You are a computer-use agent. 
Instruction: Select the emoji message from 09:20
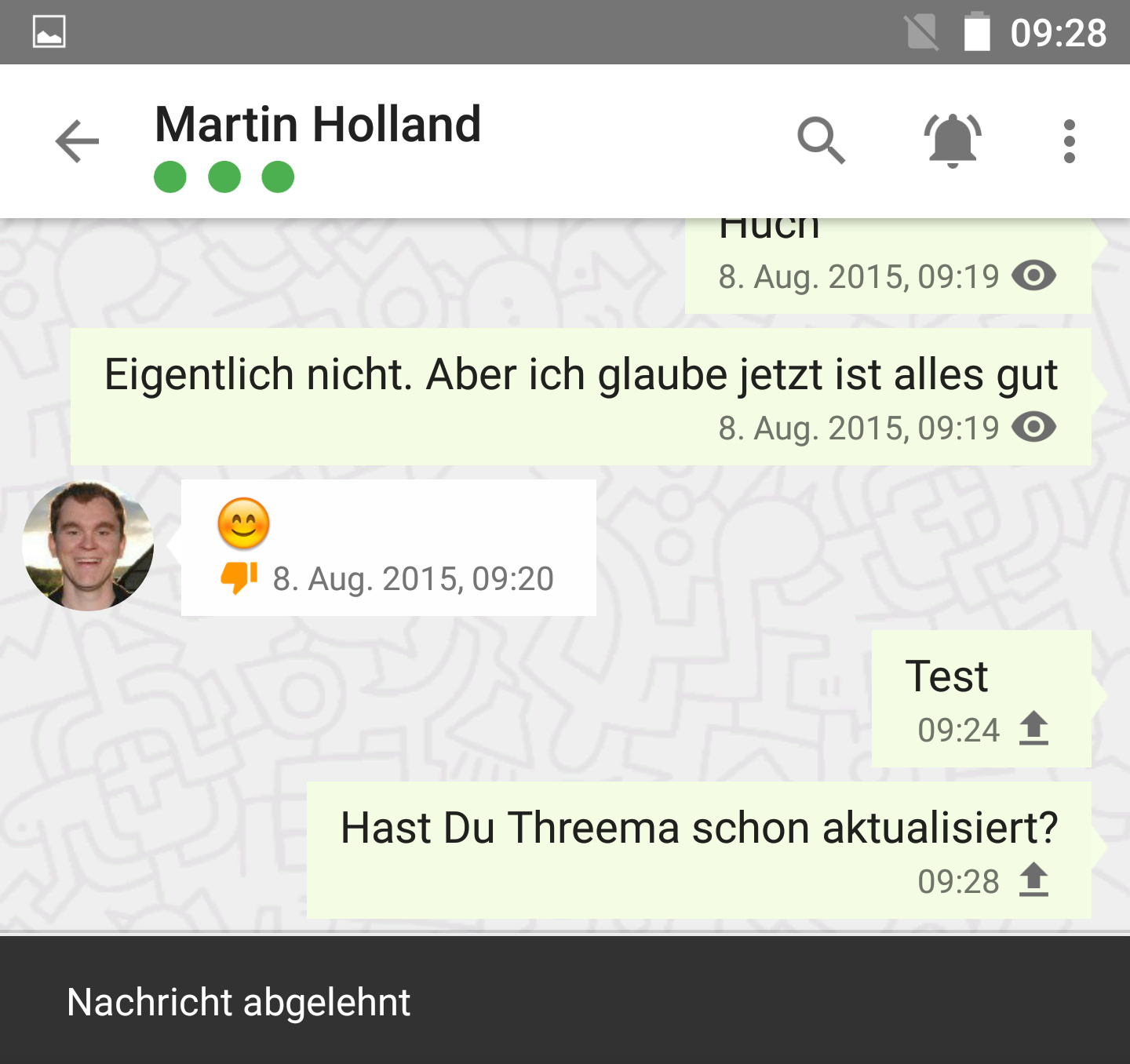pos(388,548)
